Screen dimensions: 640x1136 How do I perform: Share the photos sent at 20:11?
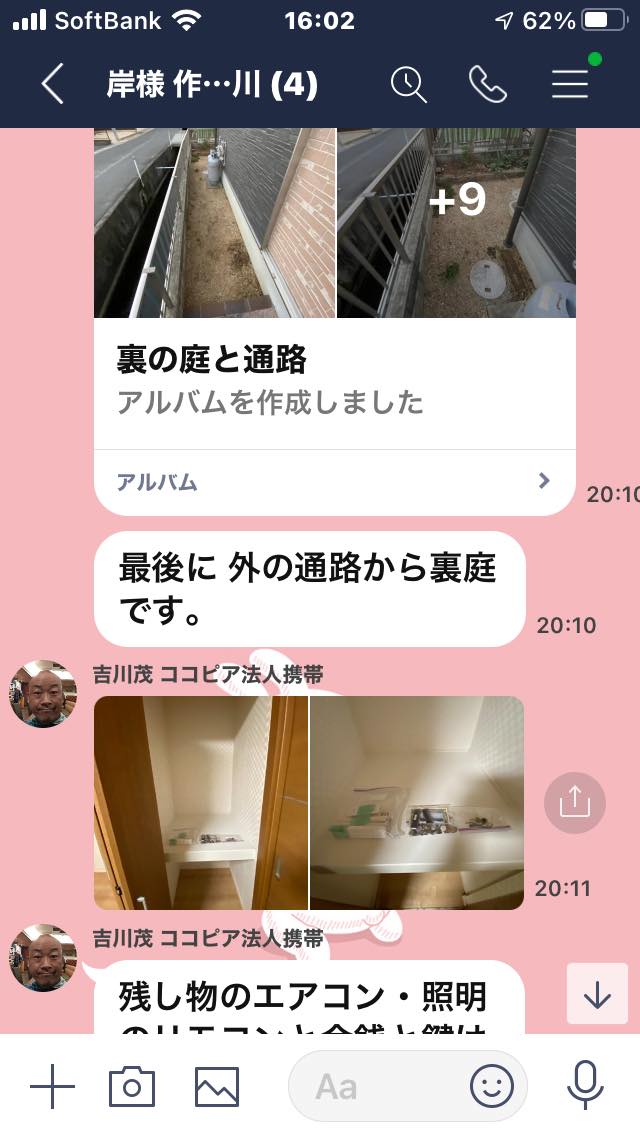click(x=575, y=802)
